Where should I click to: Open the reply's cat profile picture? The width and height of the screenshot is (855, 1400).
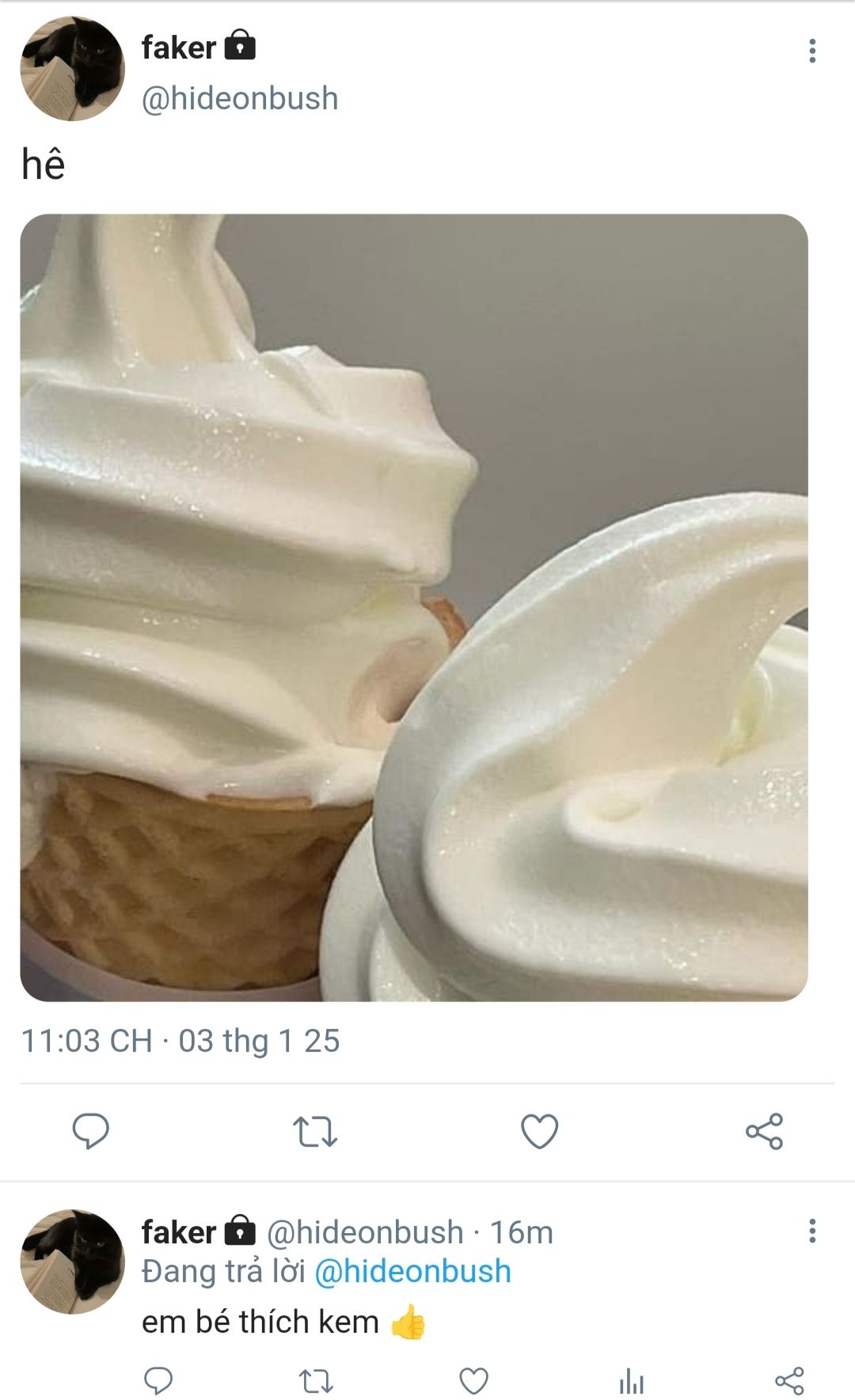pos(73,1262)
